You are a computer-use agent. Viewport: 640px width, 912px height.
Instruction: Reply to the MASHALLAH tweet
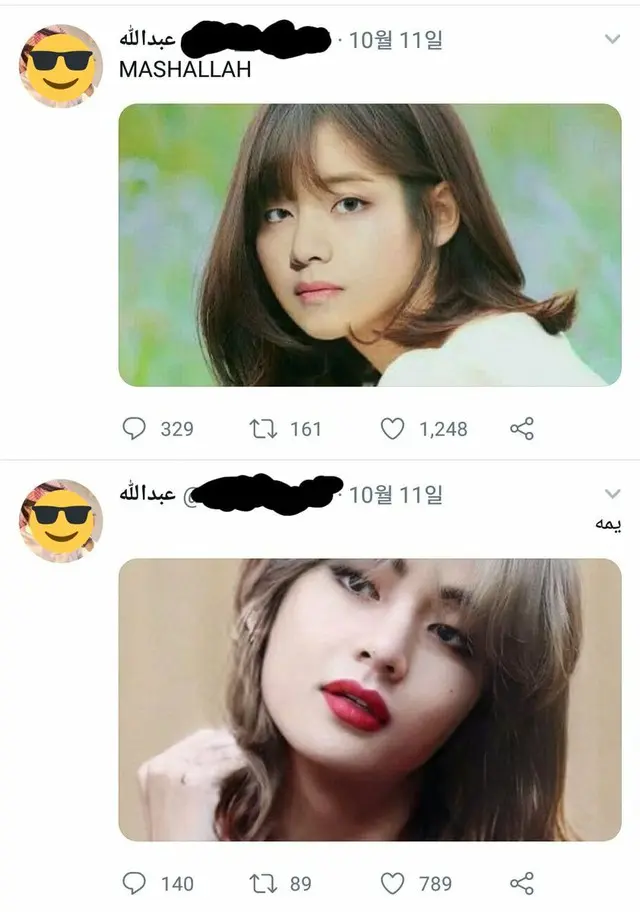[x=134, y=429]
